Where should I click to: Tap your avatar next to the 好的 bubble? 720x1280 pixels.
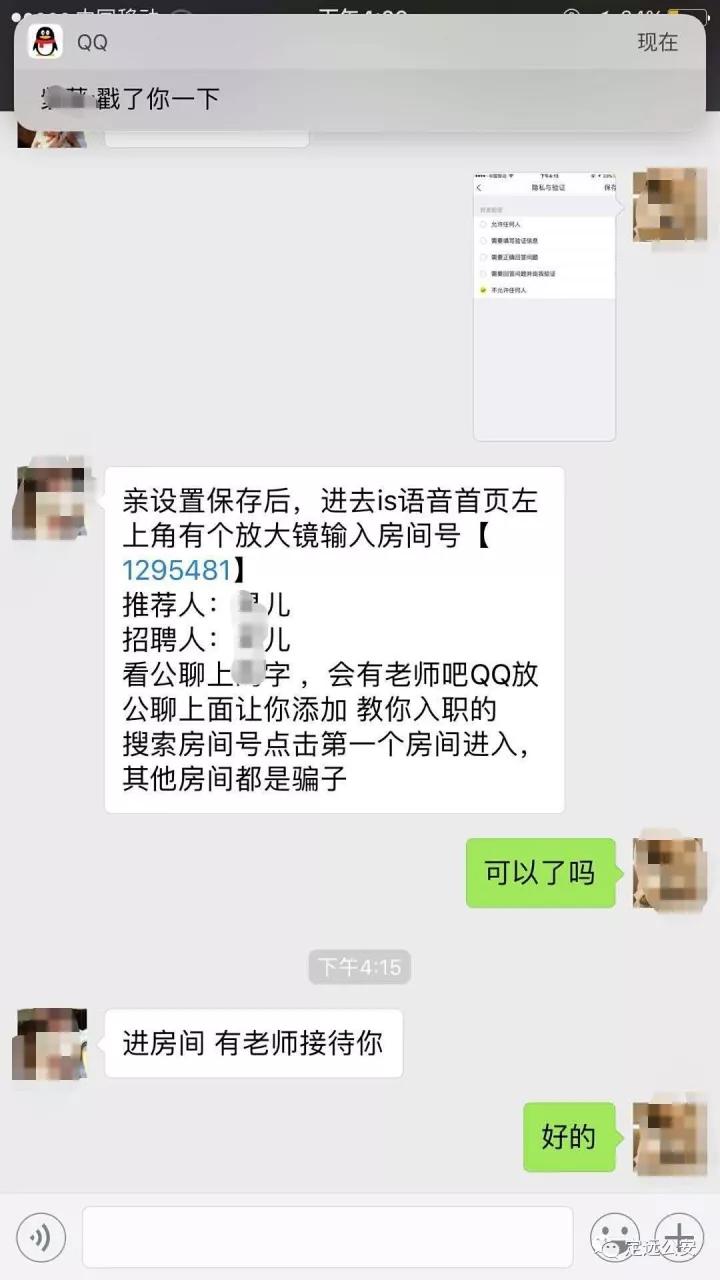tap(668, 1139)
